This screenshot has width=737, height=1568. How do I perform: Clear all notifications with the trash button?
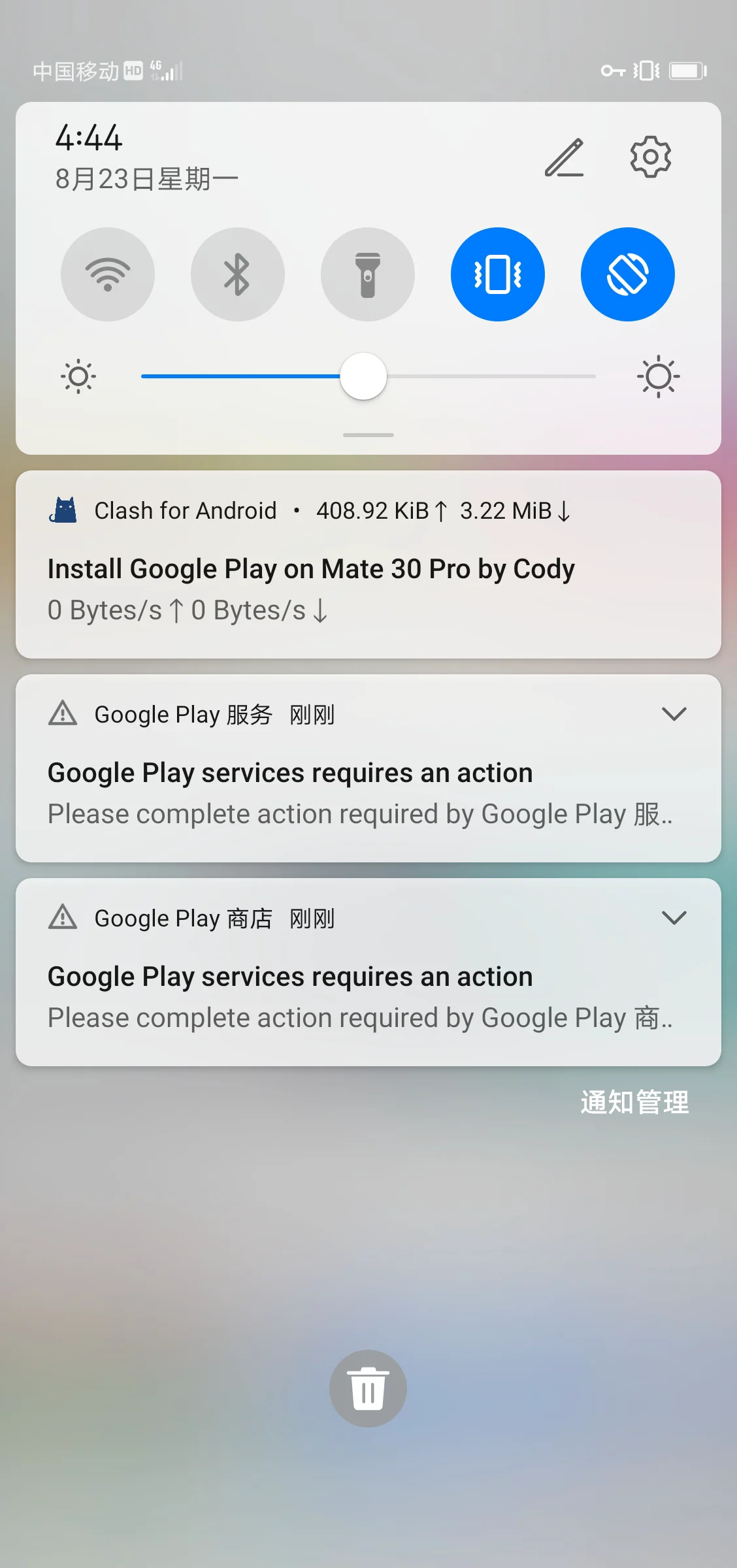[368, 1388]
